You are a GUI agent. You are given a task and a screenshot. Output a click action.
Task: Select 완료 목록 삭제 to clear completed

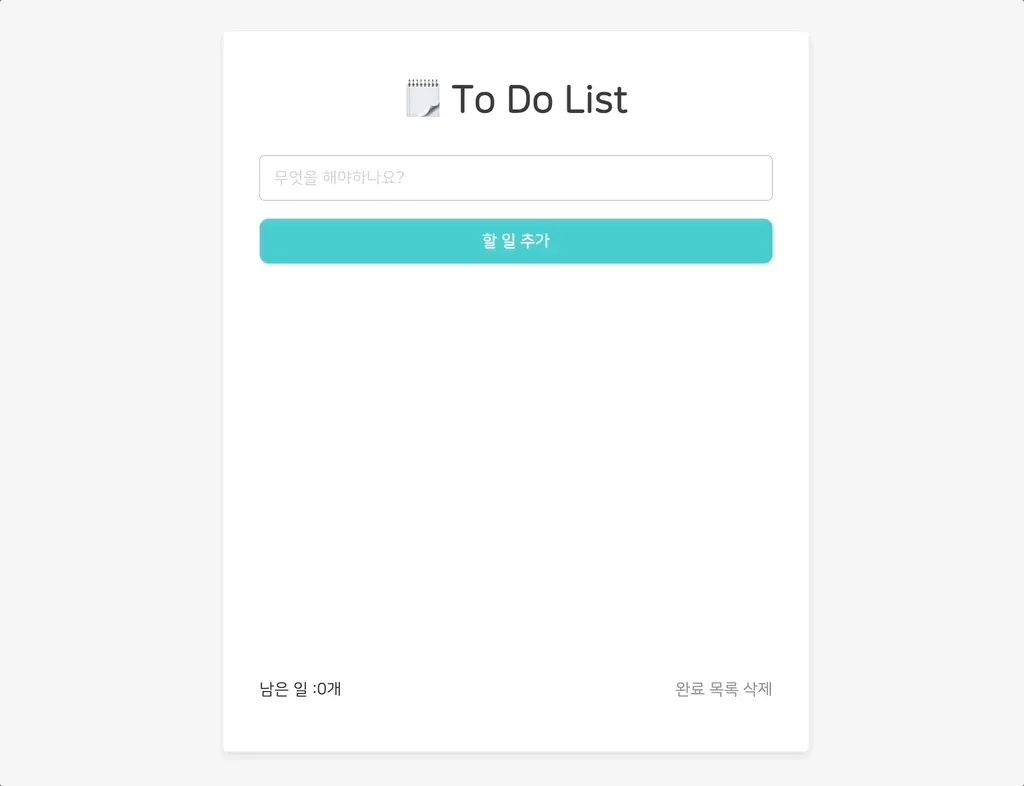coord(723,689)
